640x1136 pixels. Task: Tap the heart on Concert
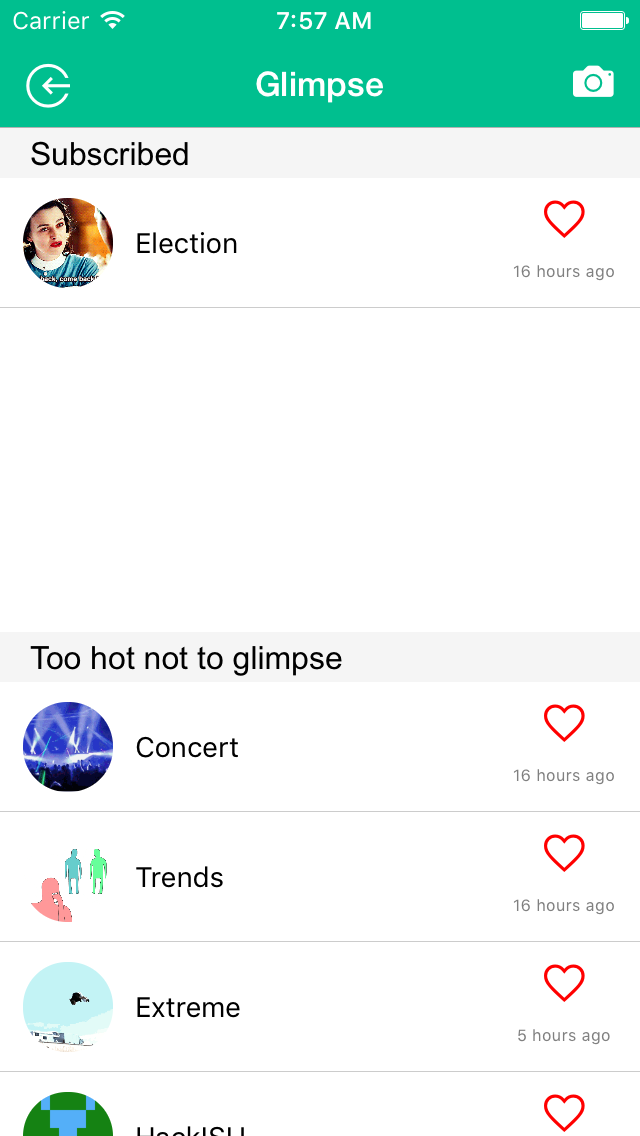coord(564,723)
